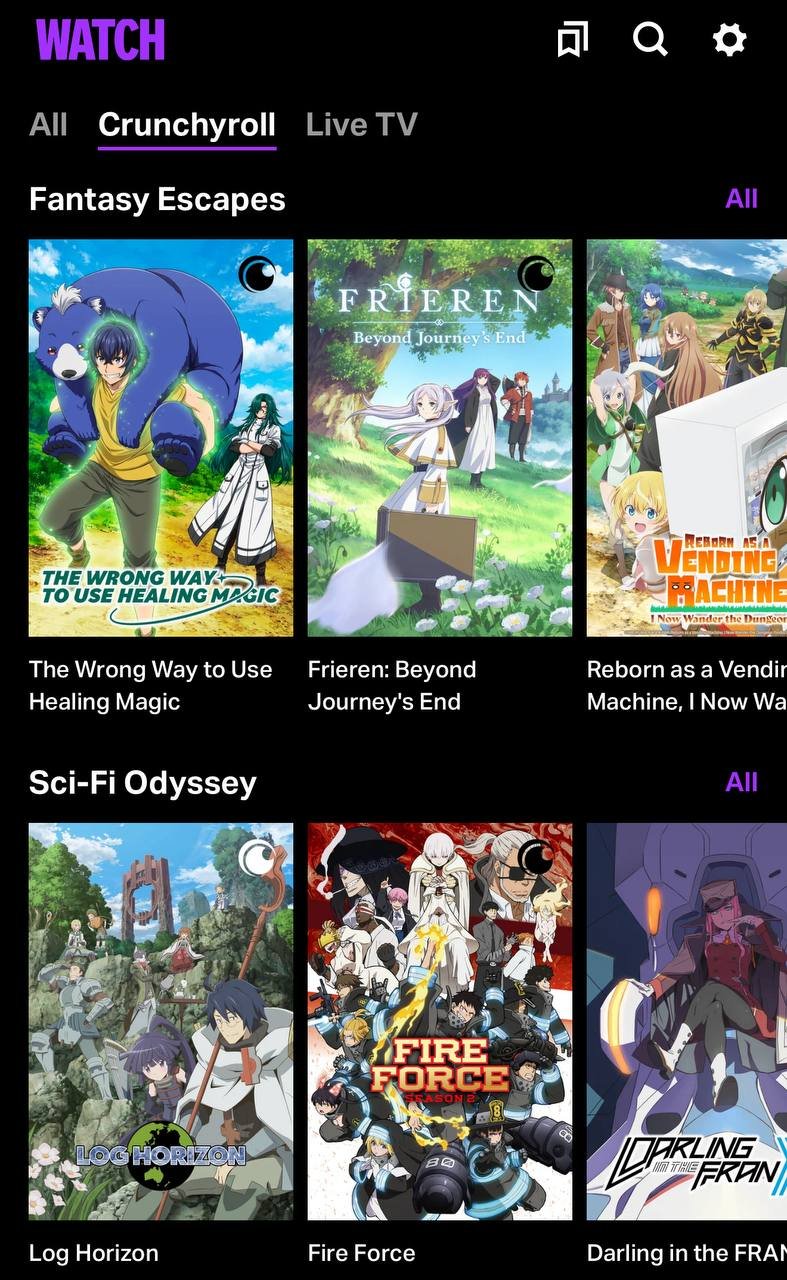The width and height of the screenshot is (787, 1280).
Task: Open Fire Force
Action: pos(440,1020)
